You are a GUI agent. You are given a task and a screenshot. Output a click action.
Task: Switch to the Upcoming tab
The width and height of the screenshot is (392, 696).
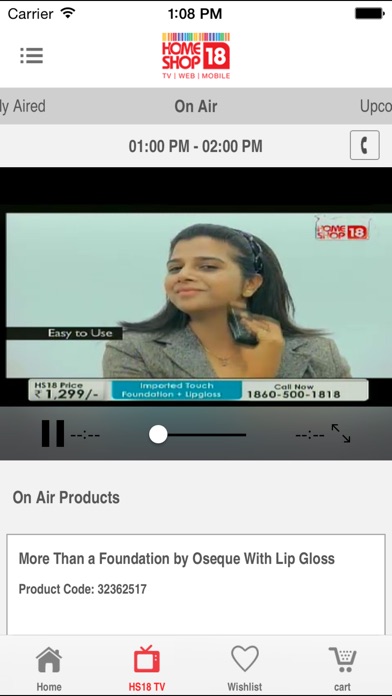pos(376,107)
